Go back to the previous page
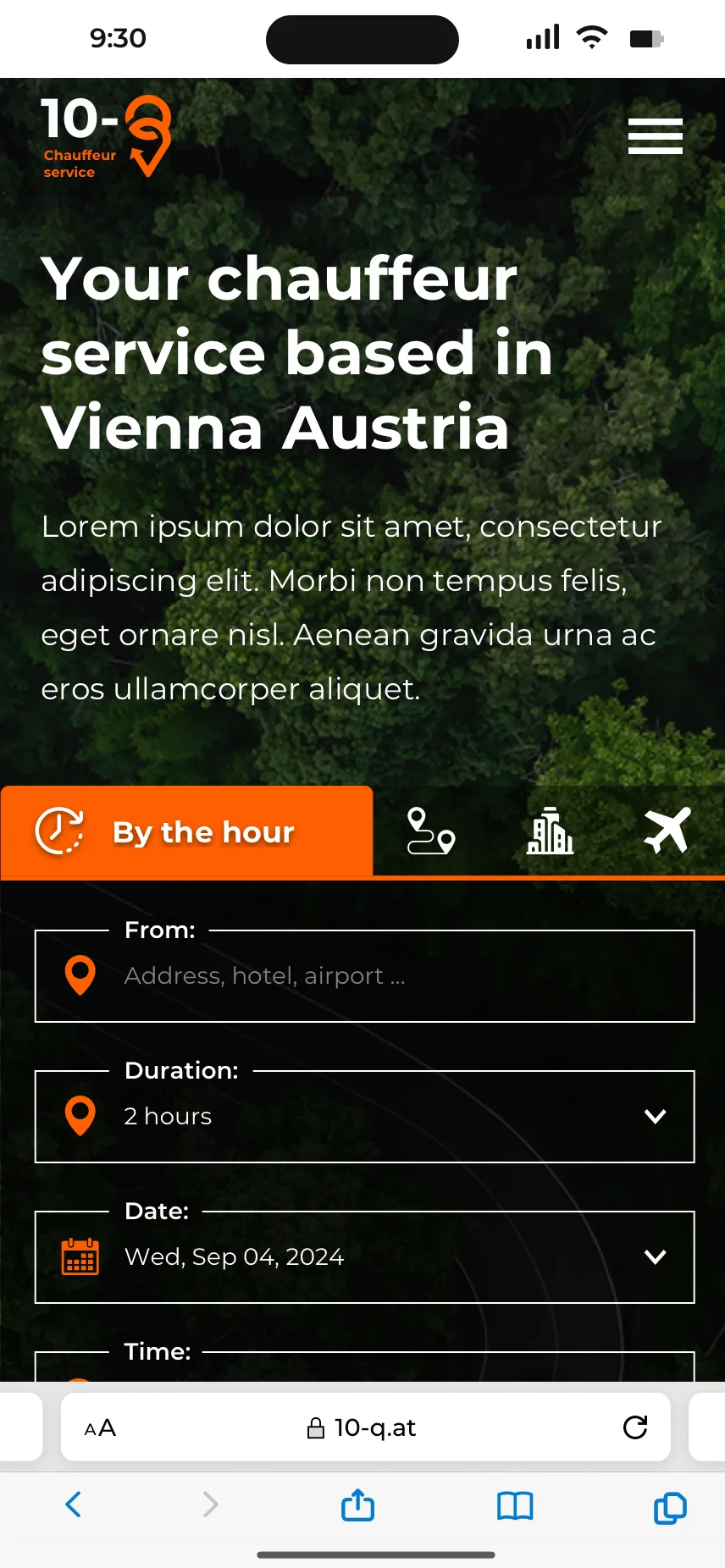Viewport: 725px width, 1568px height. [x=74, y=1505]
